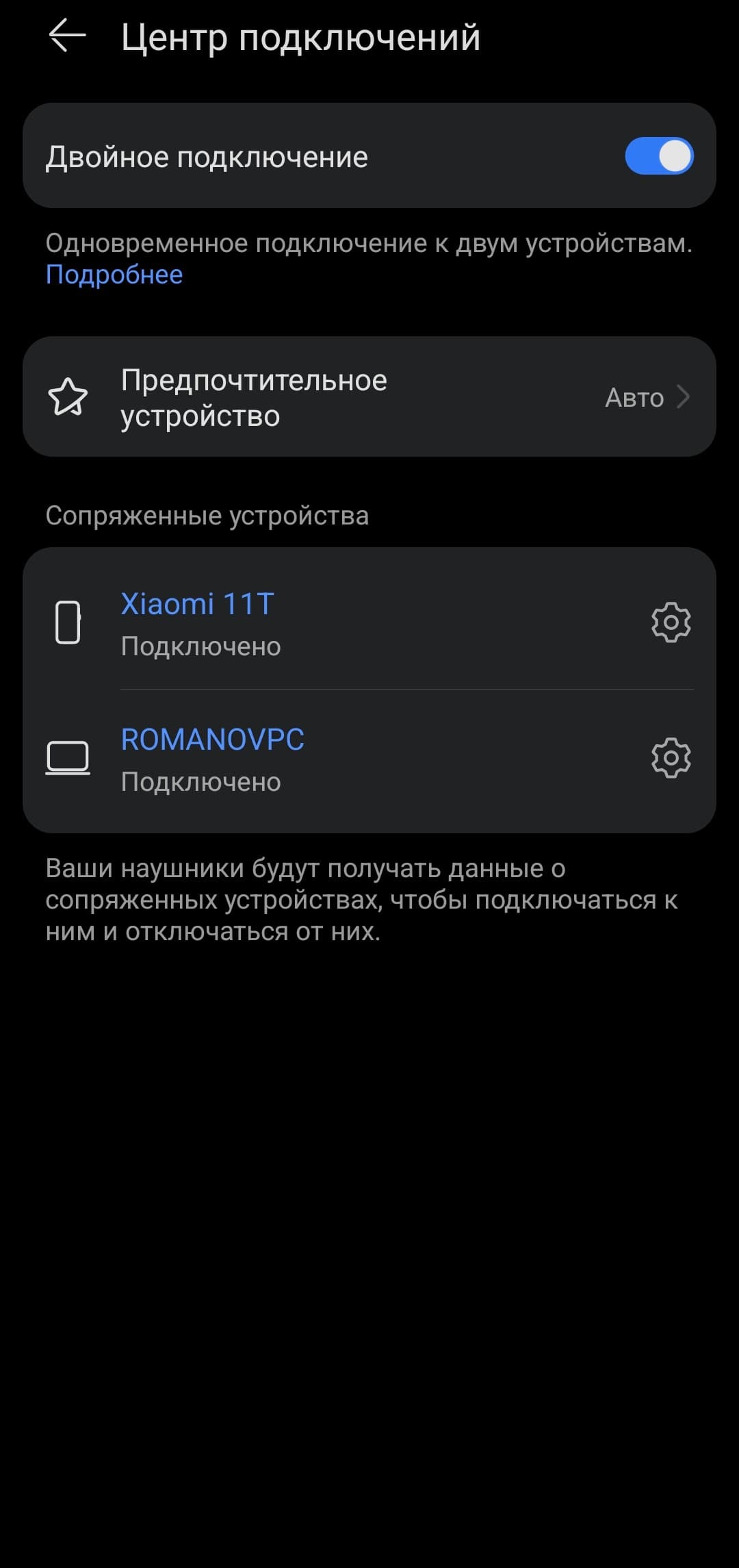Screen dimensions: 739x1568
Task: Go back from Центр подключений
Action: pyautogui.click(x=67, y=36)
